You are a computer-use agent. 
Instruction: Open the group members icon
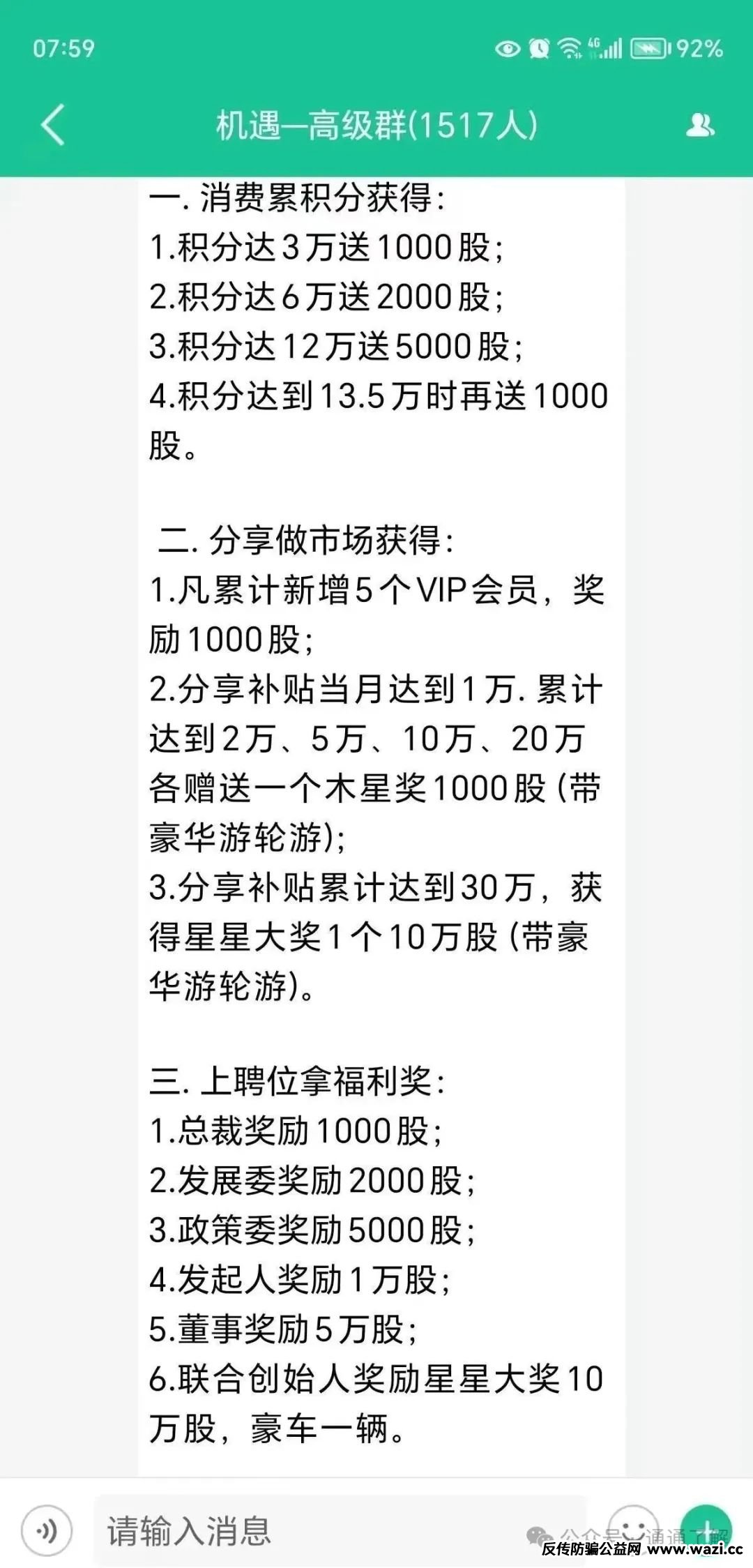(x=700, y=126)
